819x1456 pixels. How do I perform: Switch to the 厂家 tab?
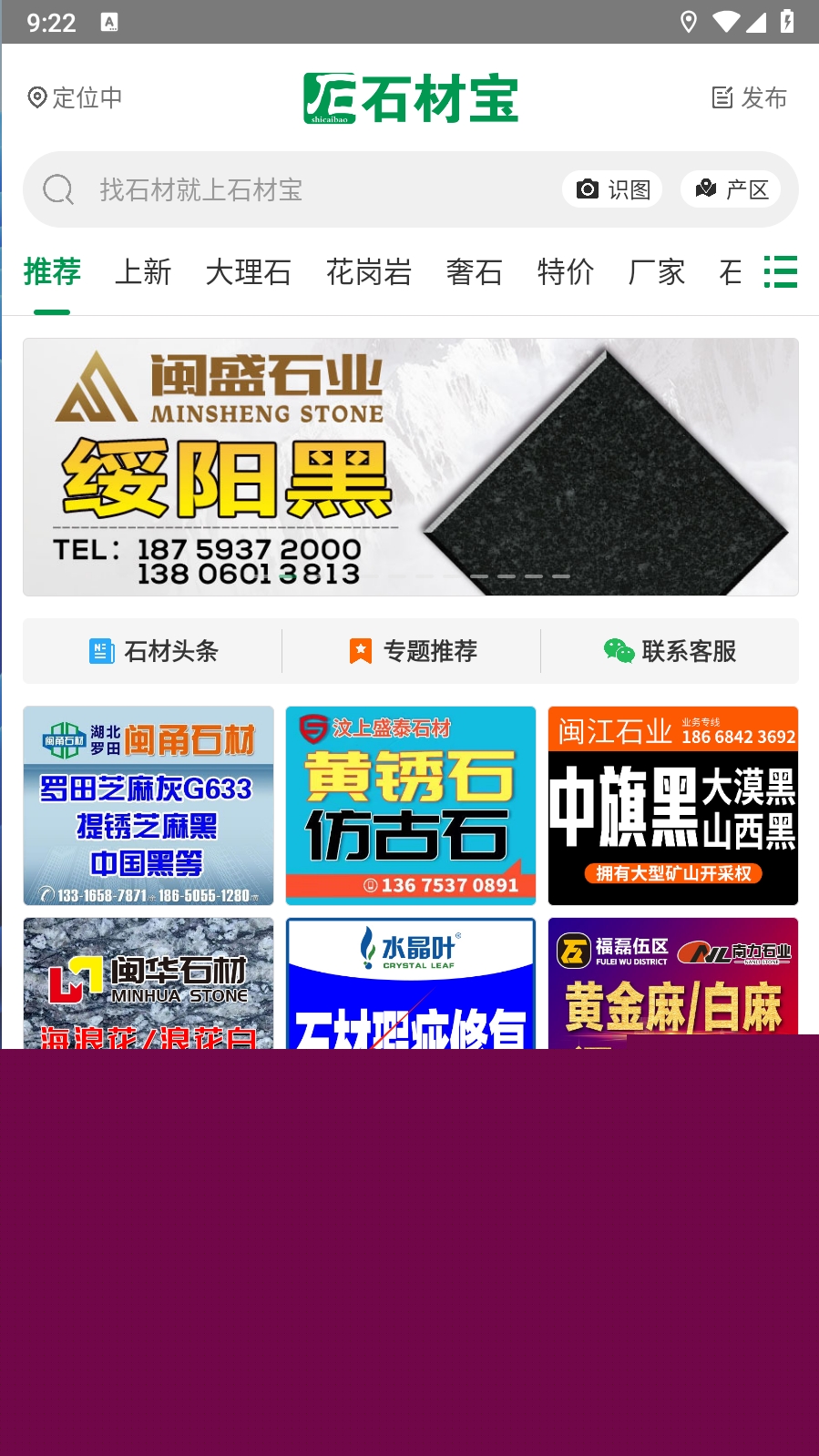coord(656,271)
